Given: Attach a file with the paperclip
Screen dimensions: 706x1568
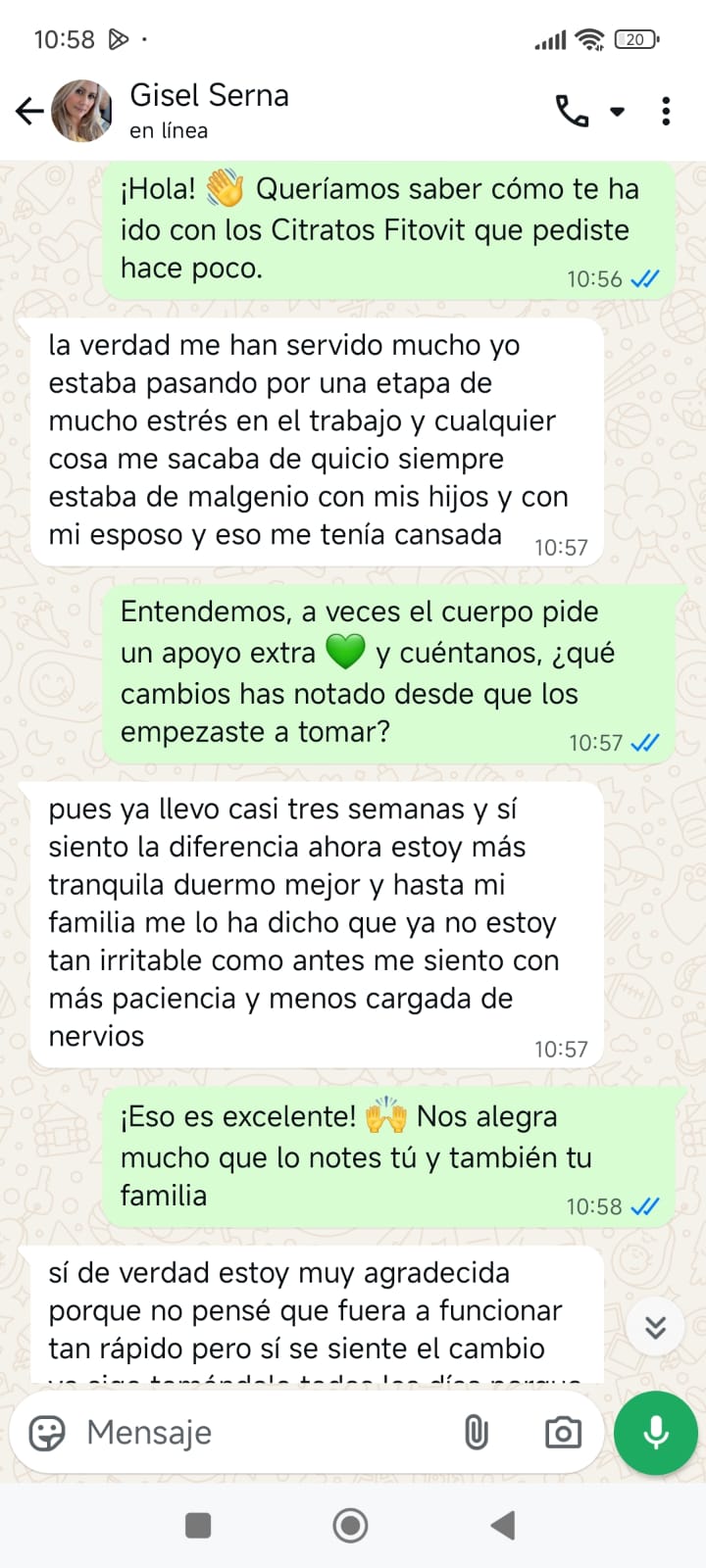Looking at the screenshot, I should [x=477, y=1433].
